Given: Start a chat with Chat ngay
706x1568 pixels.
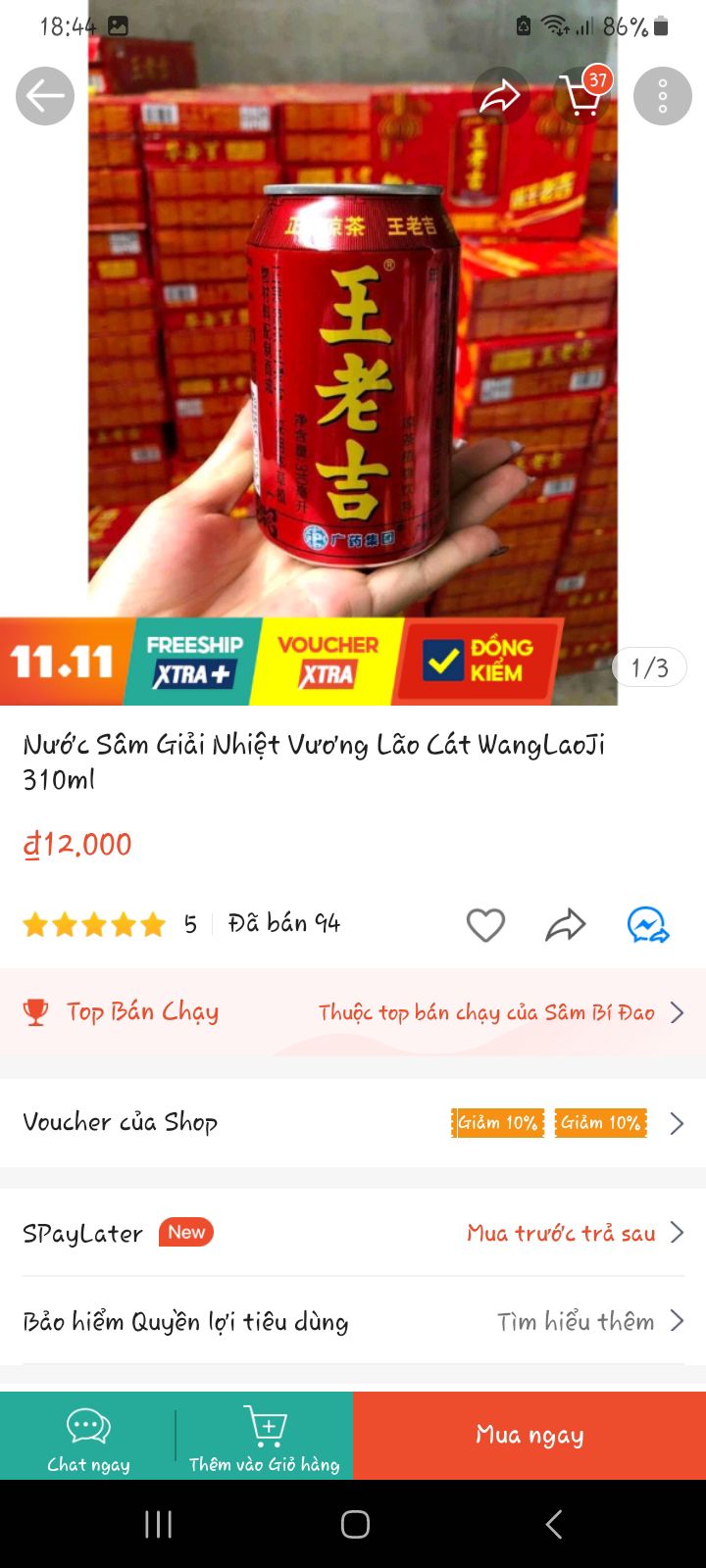Looking at the screenshot, I should pos(88,1437).
